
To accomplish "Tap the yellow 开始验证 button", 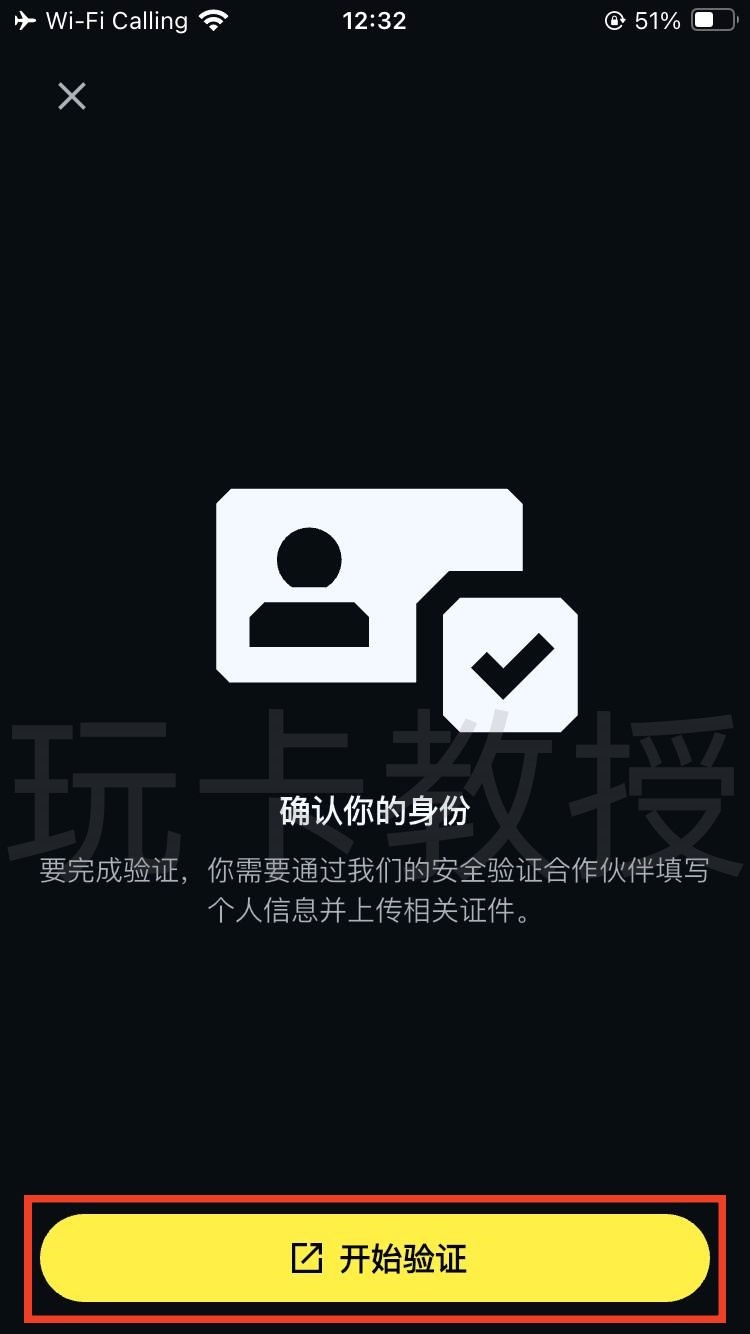I will tap(375, 1258).
